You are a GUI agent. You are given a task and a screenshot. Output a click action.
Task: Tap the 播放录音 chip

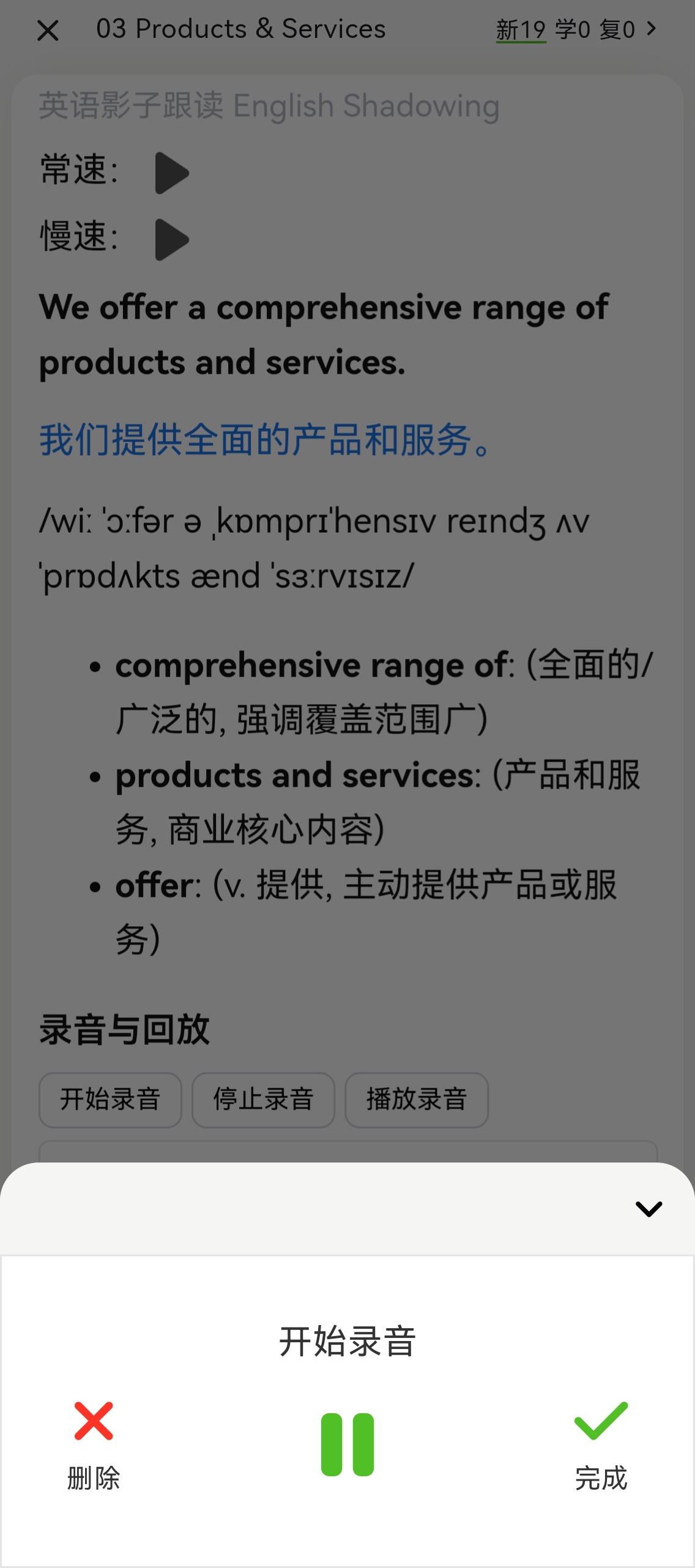coord(417,1099)
